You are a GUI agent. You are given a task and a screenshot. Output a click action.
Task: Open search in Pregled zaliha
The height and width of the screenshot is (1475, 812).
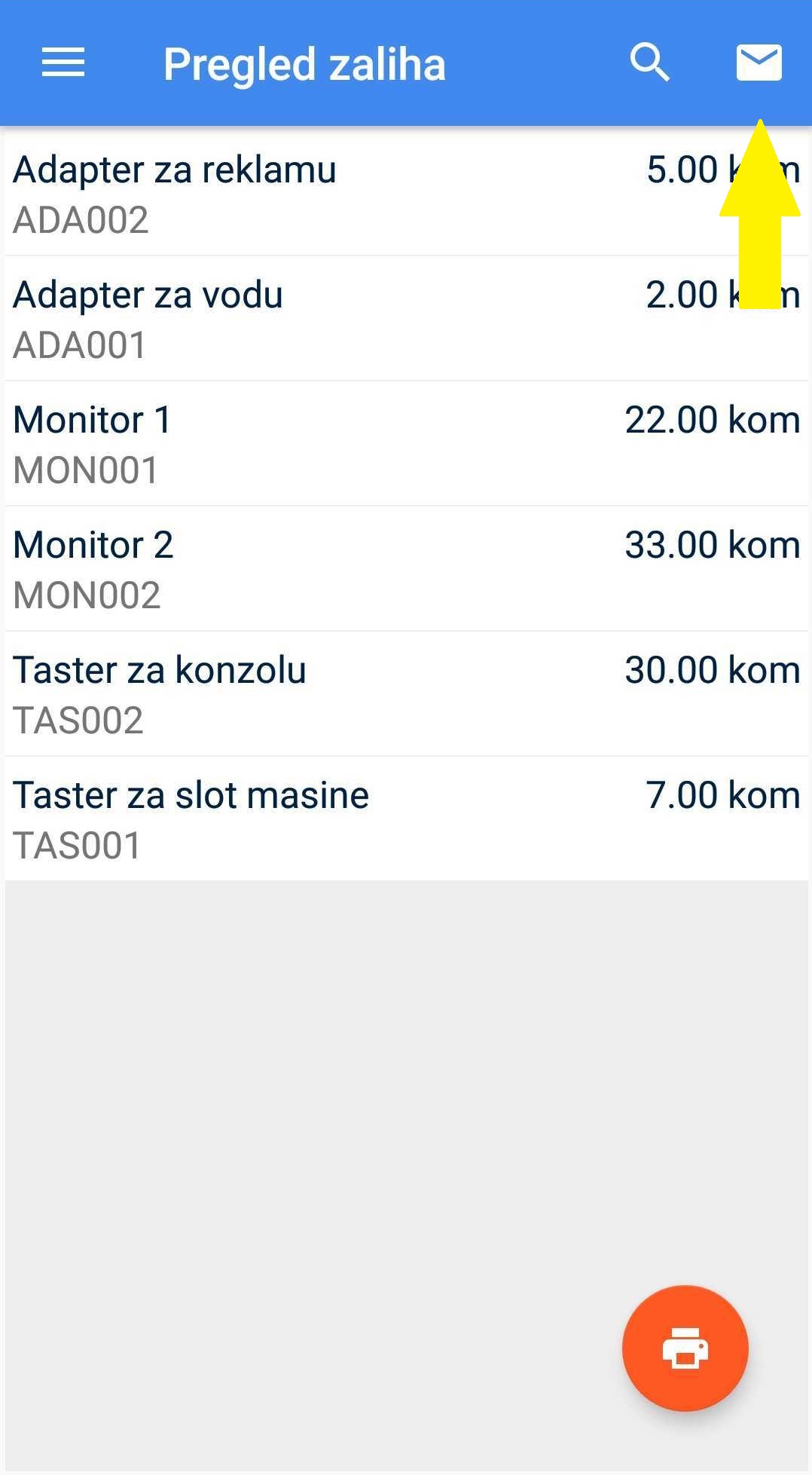coord(649,63)
